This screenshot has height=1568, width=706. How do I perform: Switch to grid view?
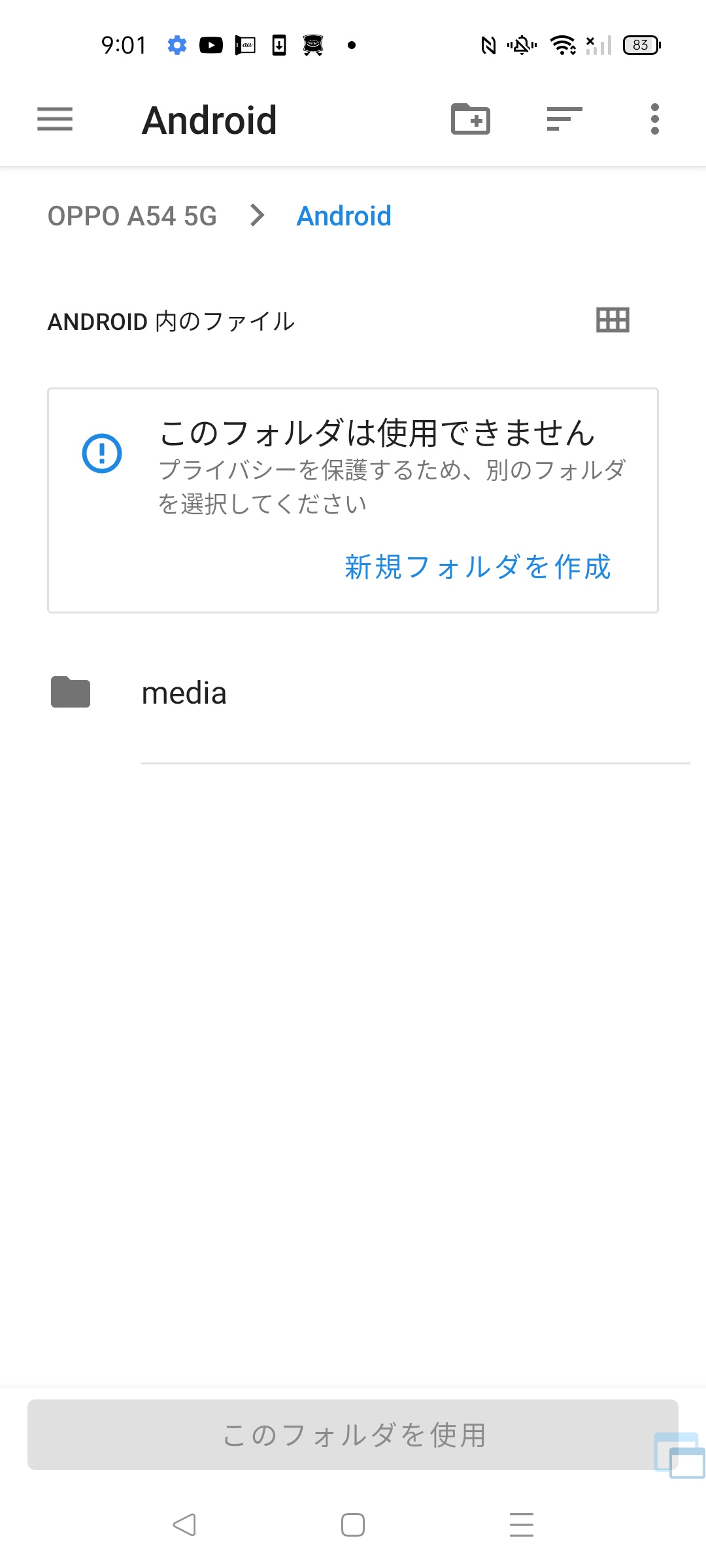coord(613,320)
